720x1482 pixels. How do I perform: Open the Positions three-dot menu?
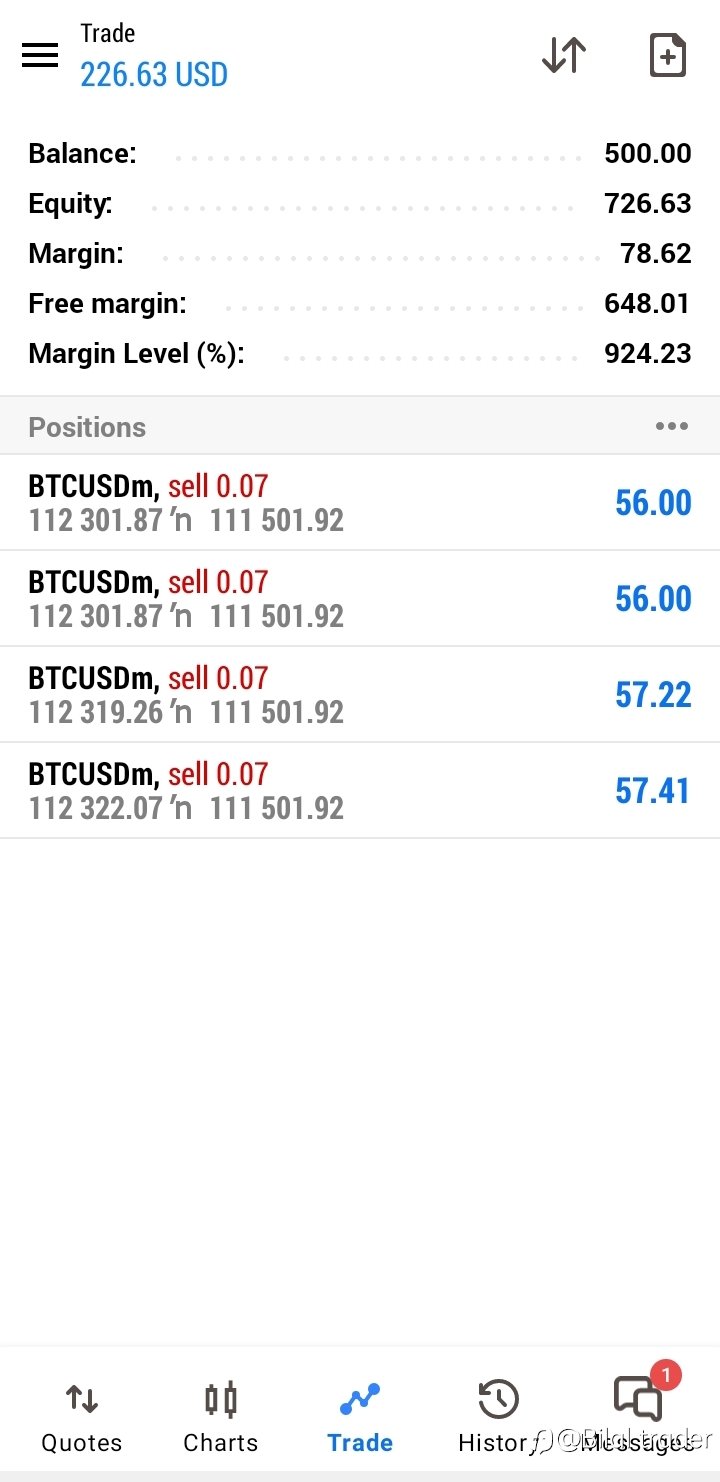pyautogui.click(x=671, y=427)
